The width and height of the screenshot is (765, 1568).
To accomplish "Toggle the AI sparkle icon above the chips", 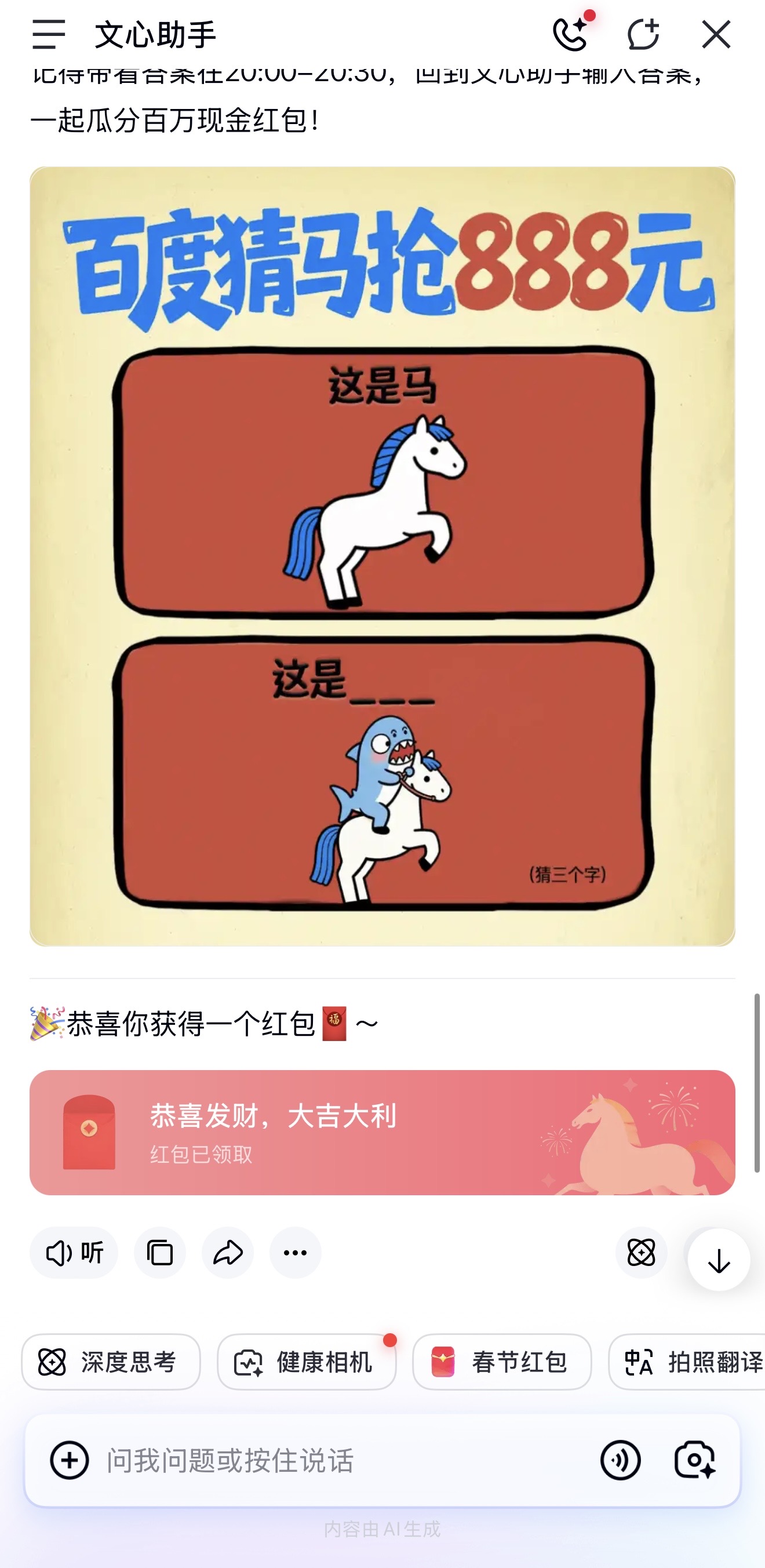I will coord(641,1253).
